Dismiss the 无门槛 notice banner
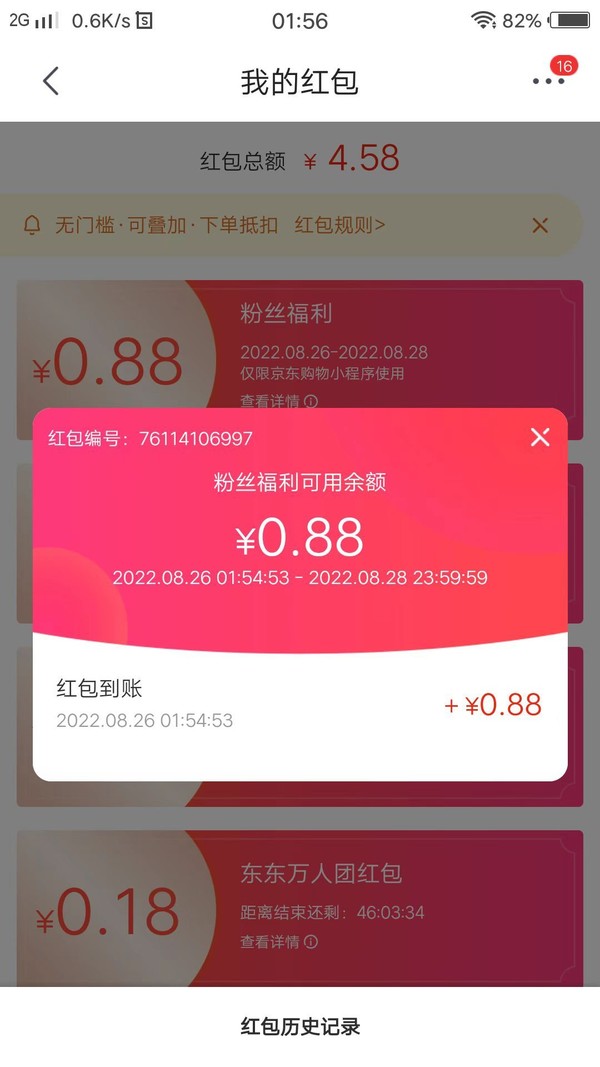The width and height of the screenshot is (600, 1067). point(540,225)
